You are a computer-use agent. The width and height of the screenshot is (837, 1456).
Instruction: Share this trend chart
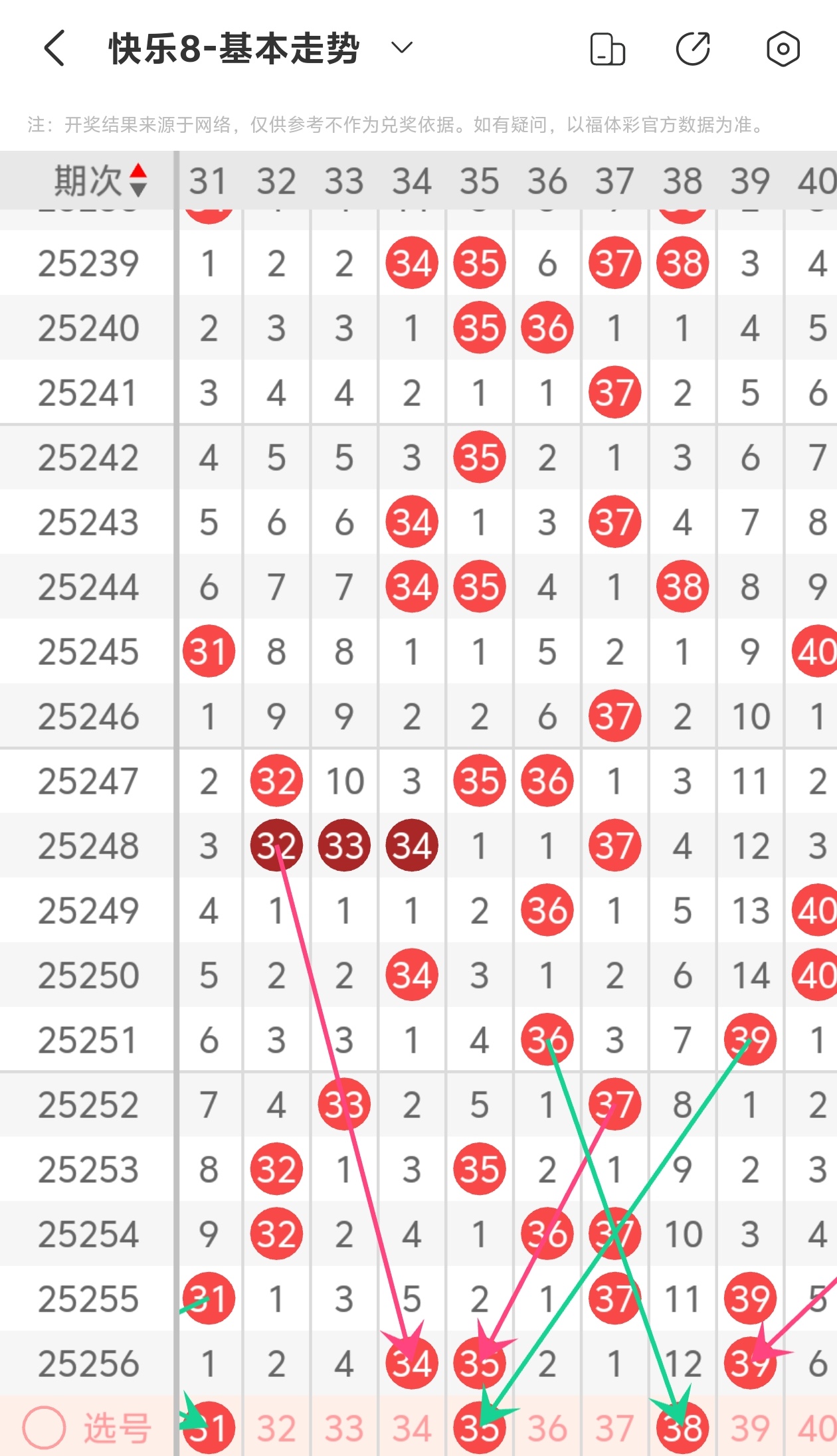coord(693,48)
